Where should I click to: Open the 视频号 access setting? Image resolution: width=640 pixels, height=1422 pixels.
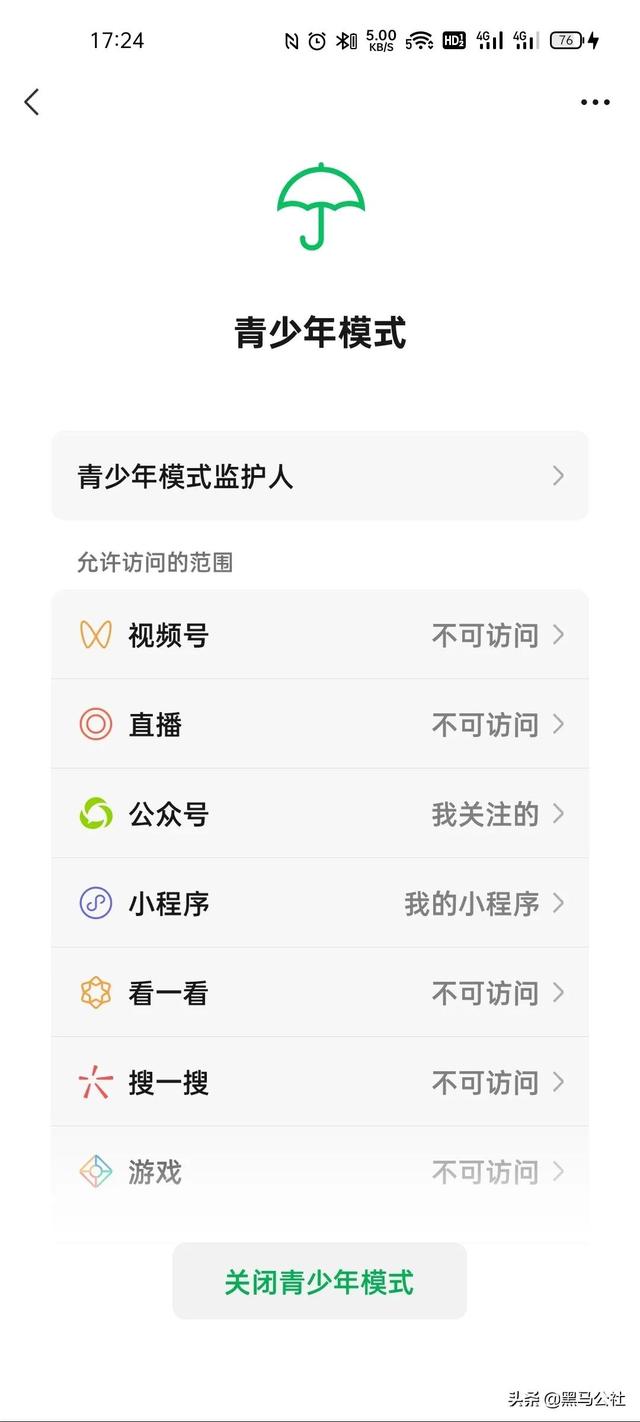(320, 635)
